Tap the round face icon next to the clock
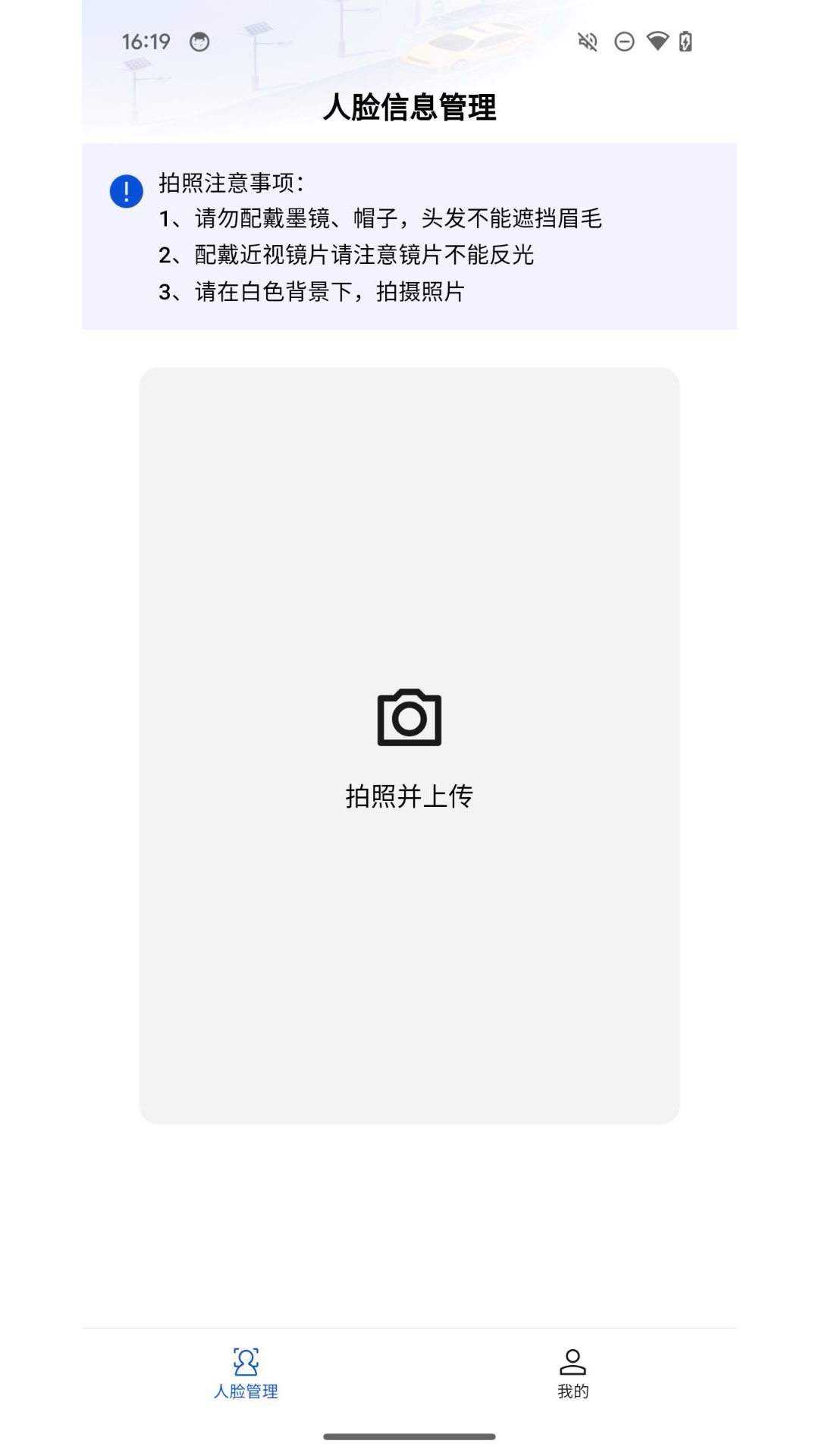 [x=199, y=43]
